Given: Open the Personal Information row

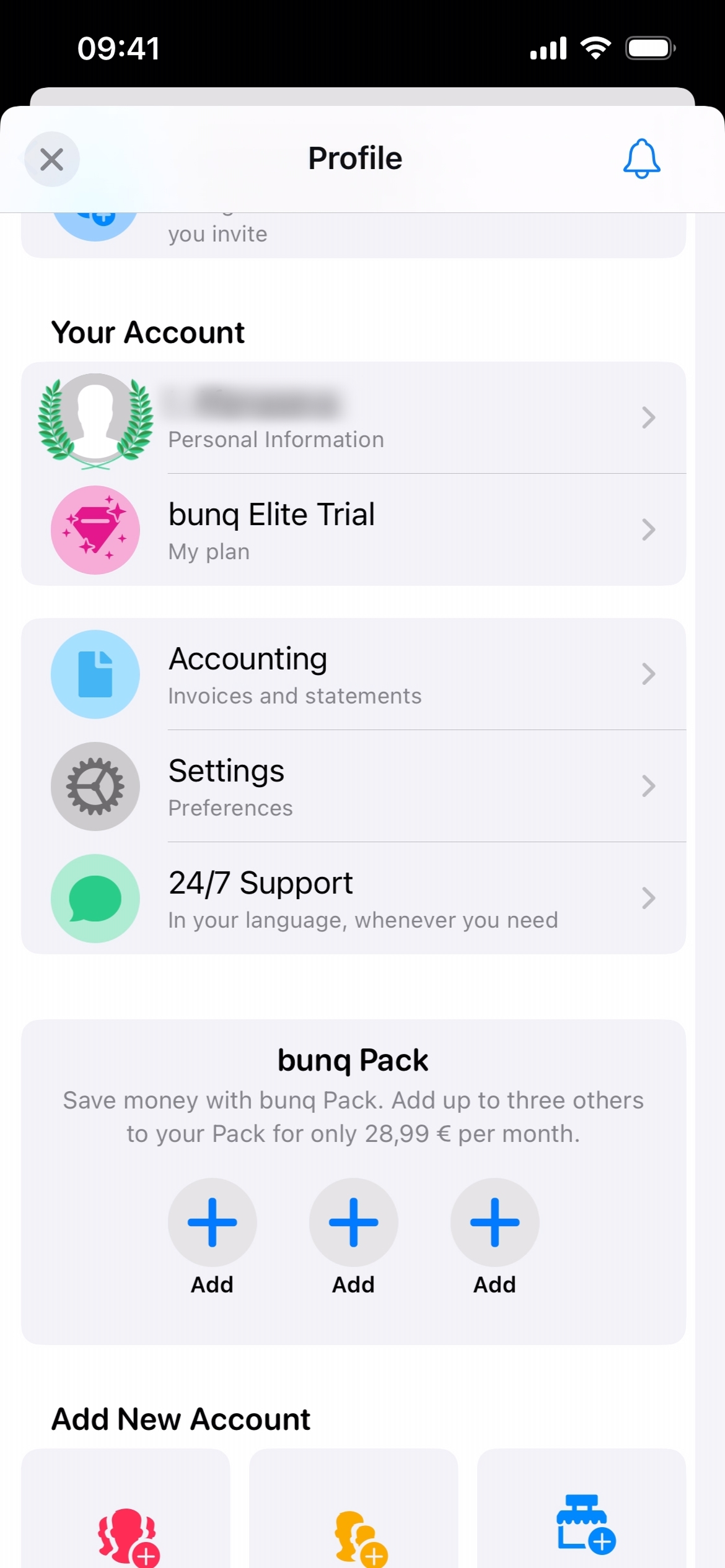Looking at the screenshot, I should click(353, 418).
